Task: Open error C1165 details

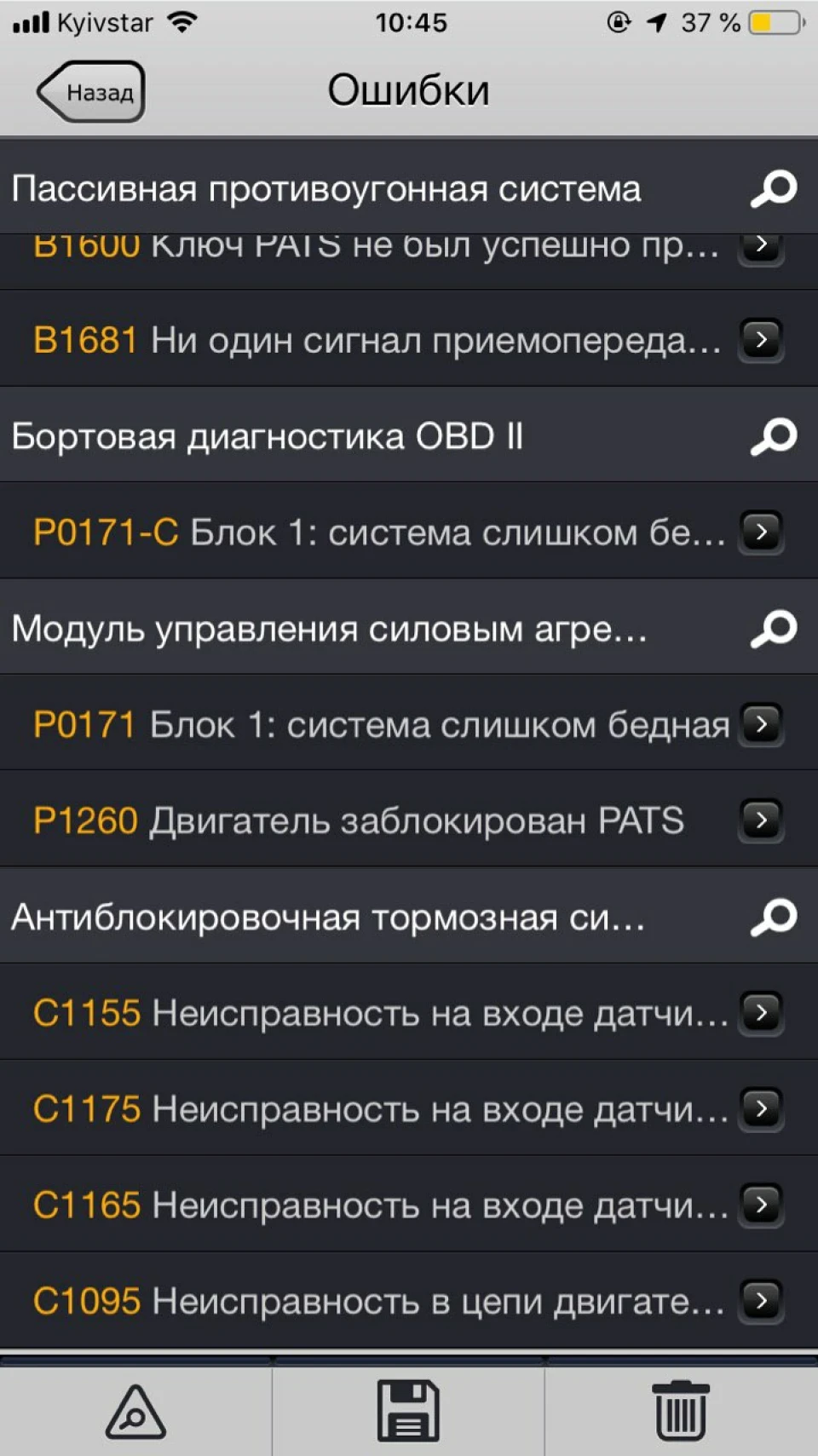Action: tap(409, 1206)
